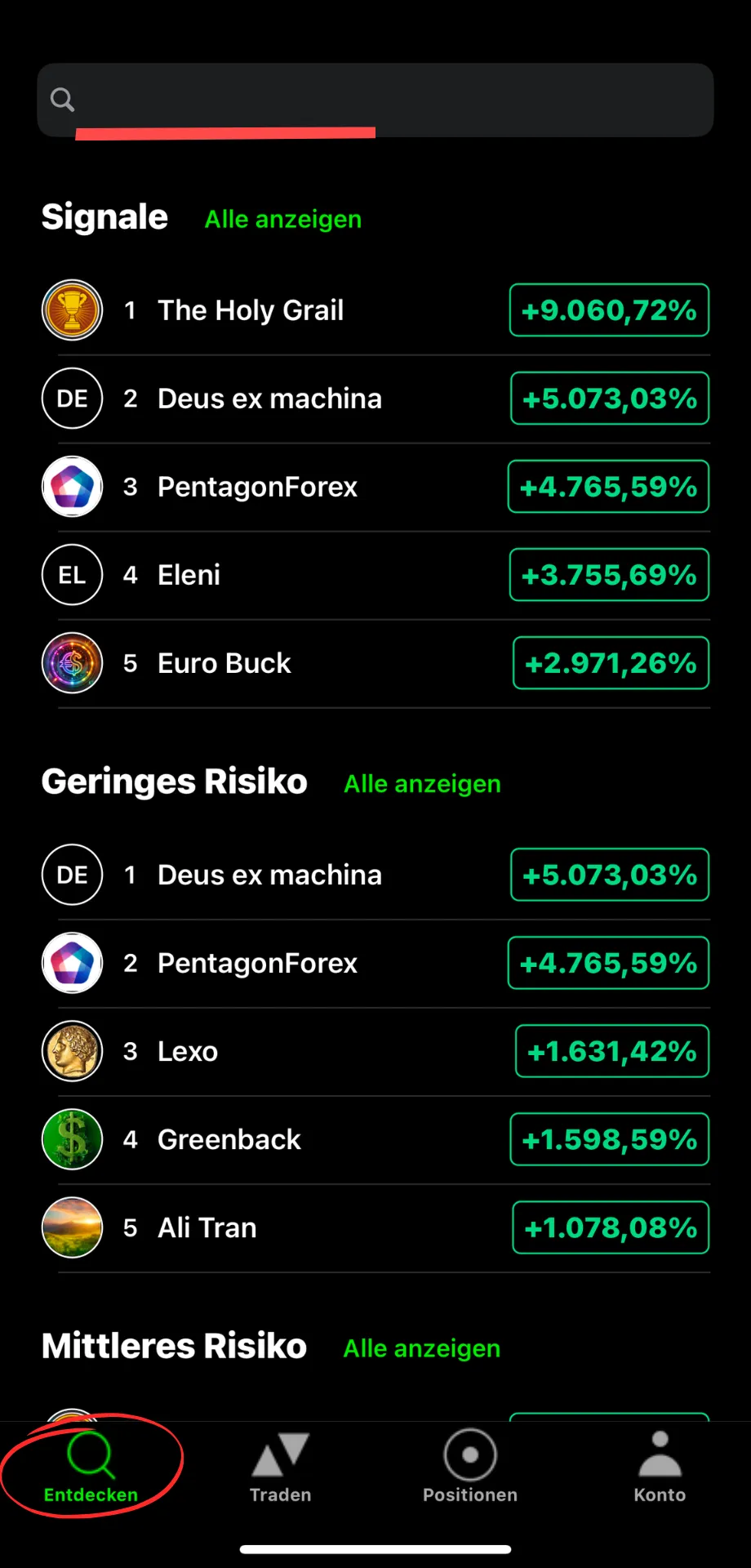Open the Euro Buck signal

[375, 663]
